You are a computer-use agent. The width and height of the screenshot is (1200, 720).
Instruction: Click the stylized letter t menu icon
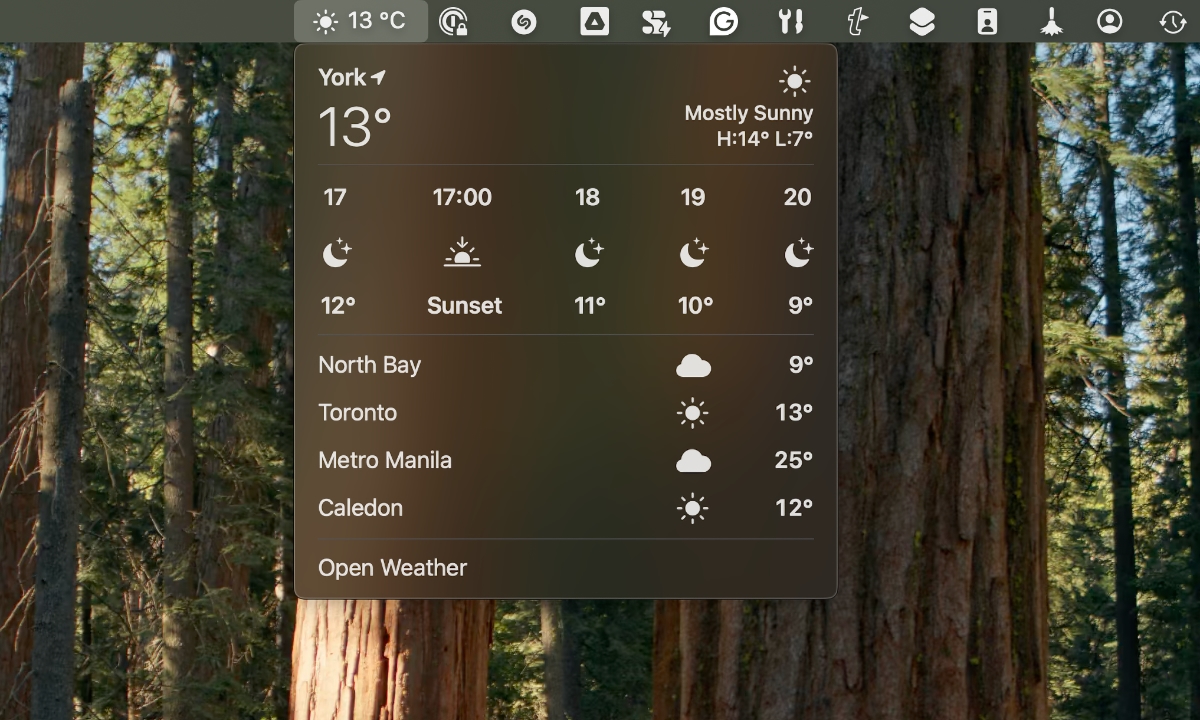pos(856,21)
